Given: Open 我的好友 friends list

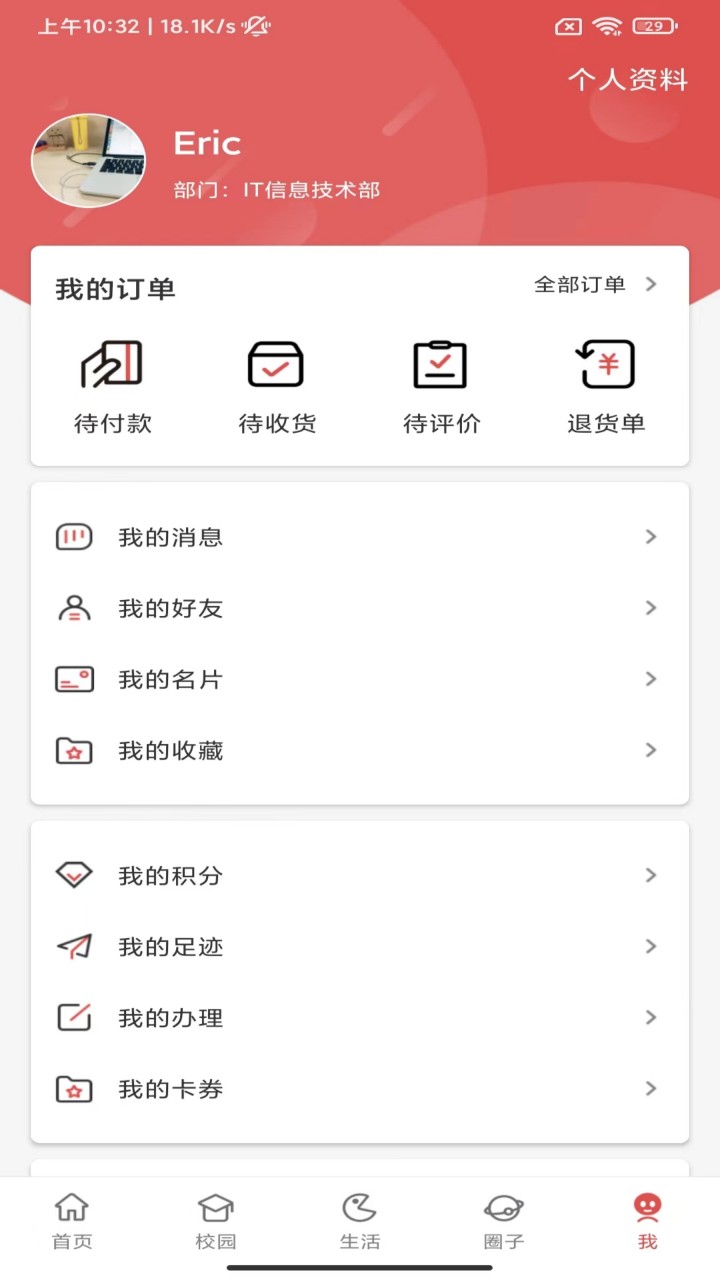Looking at the screenshot, I should click(360, 609).
